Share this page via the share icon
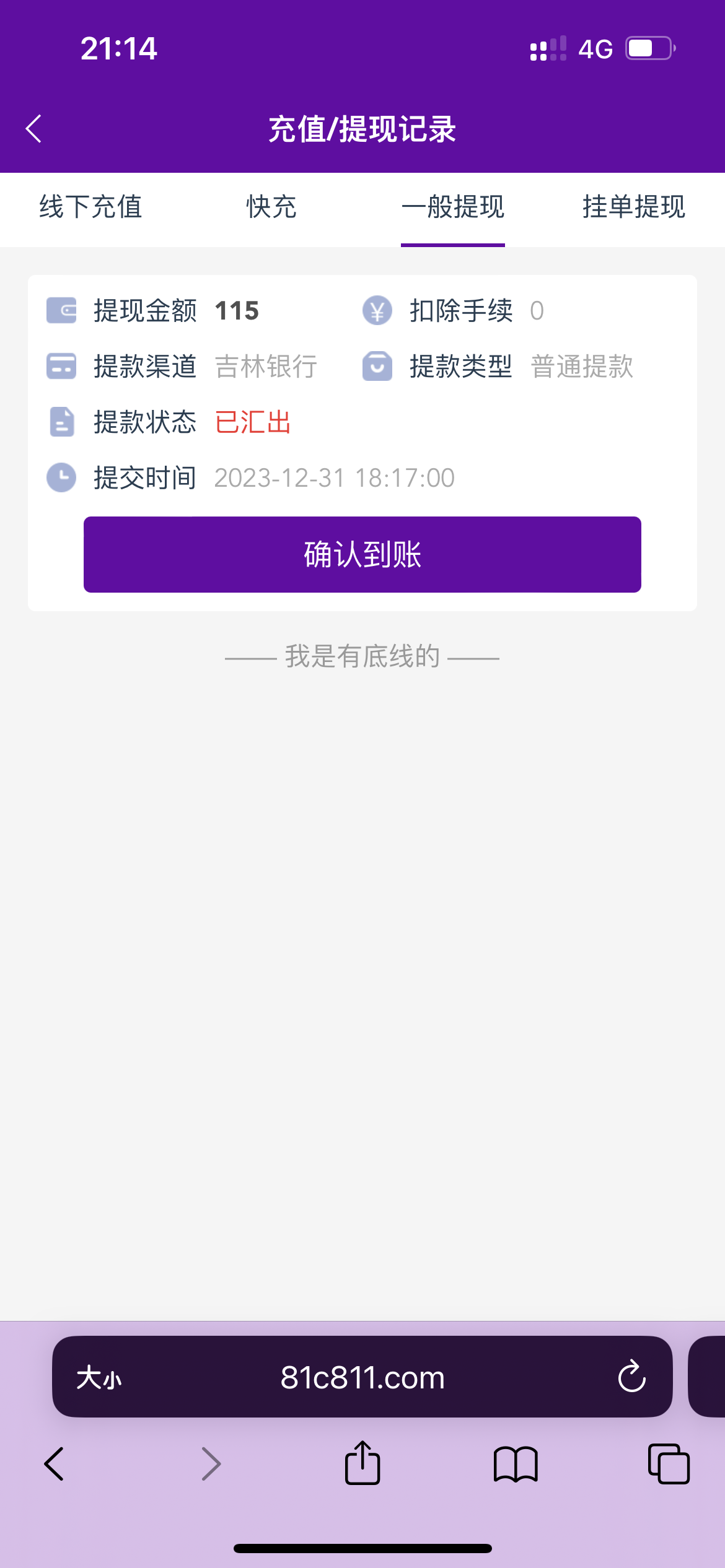Viewport: 725px width, 1568px height. coord(362,1463)
